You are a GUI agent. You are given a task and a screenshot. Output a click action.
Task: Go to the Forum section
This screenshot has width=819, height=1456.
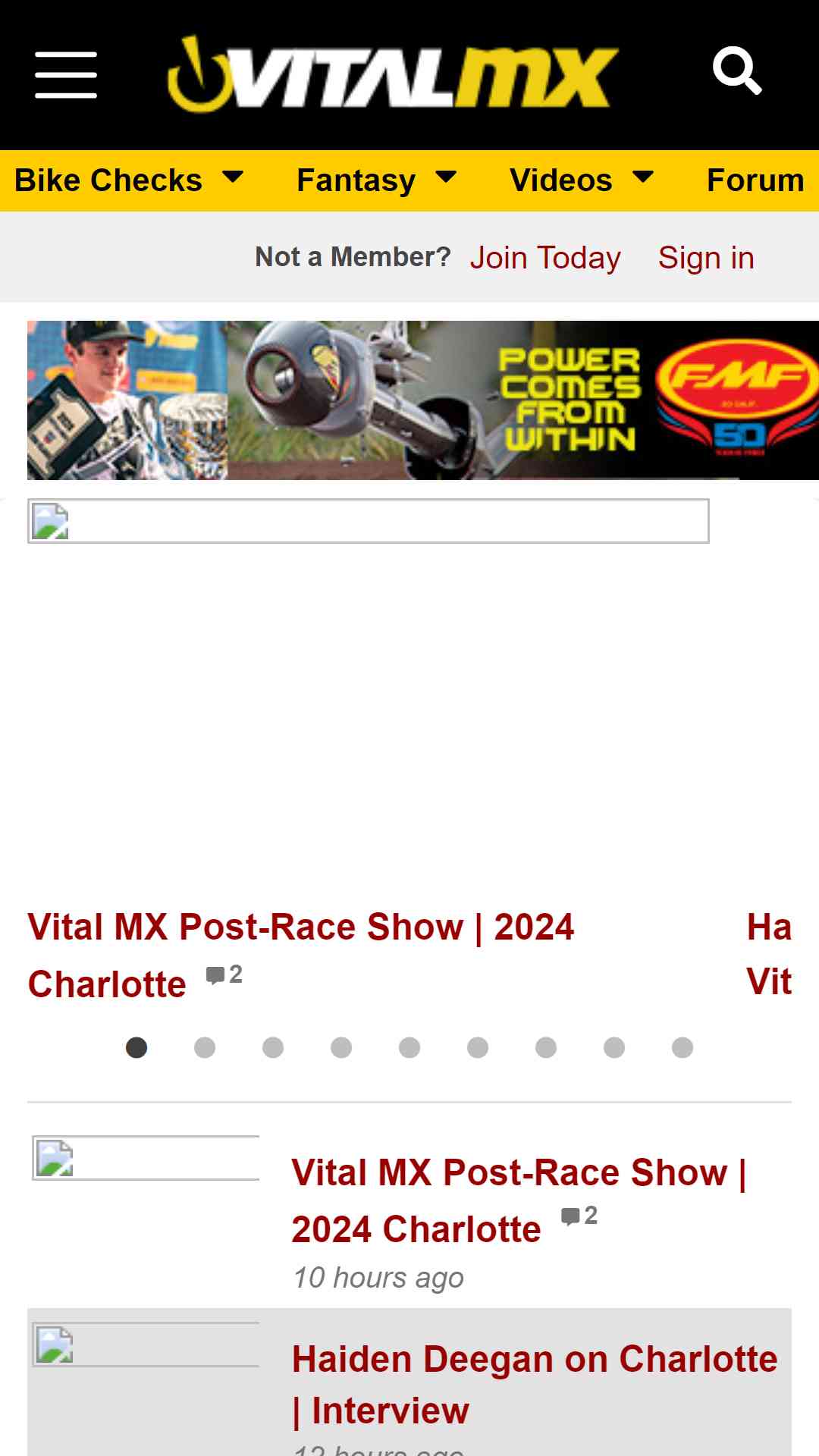point(755,180)
